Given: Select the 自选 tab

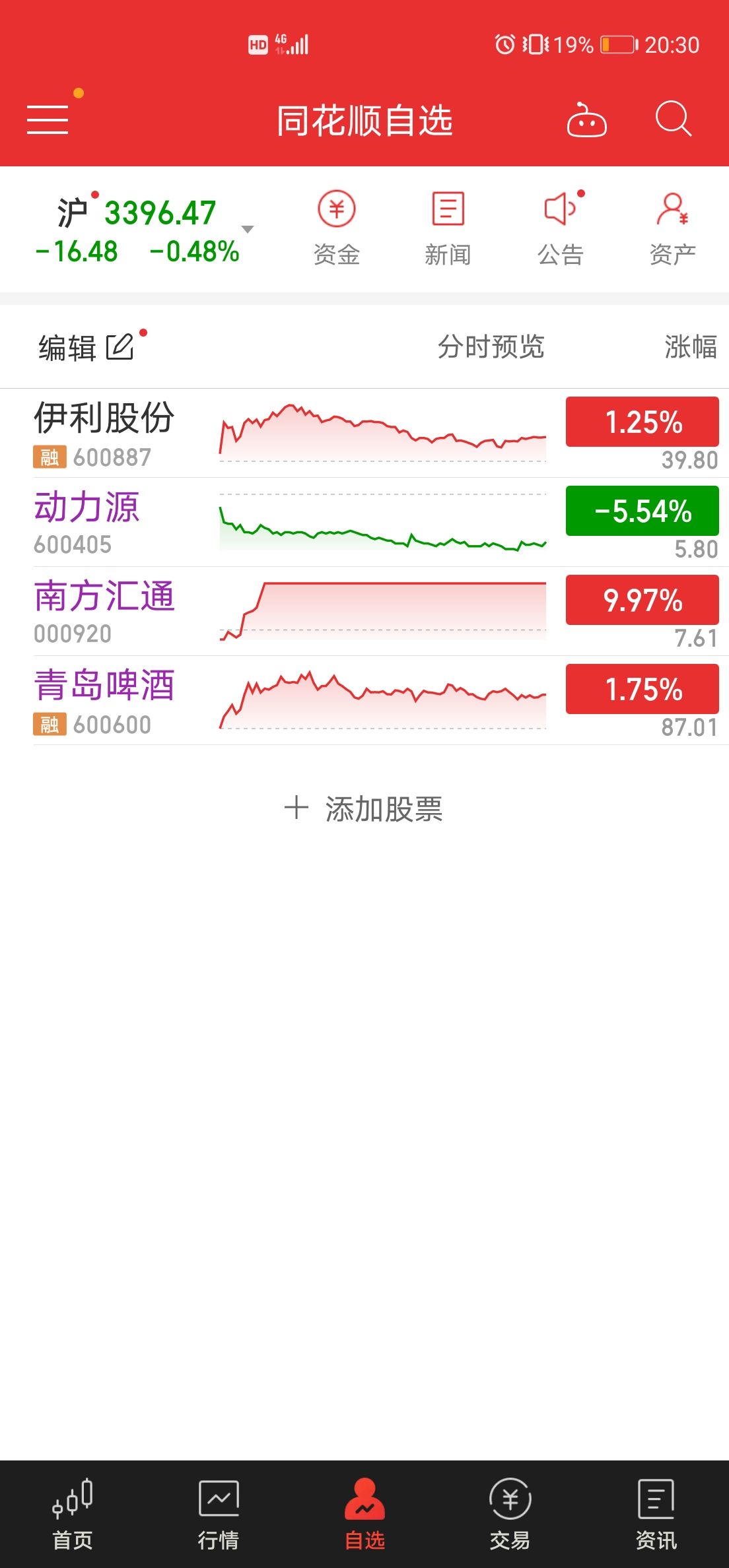Looking at the screenshot, I should (x=364, y=1514).
